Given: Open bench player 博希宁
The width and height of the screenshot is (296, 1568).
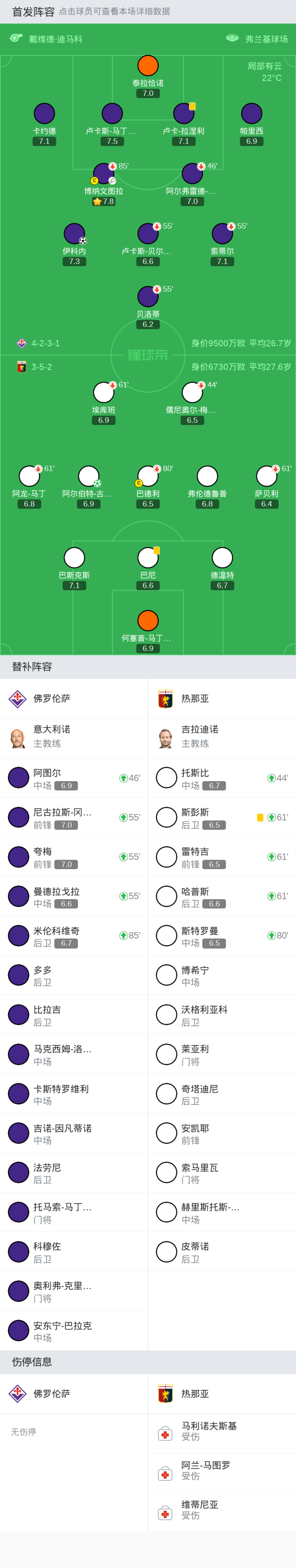Looking at the screenshot, I should click(222, 975).
